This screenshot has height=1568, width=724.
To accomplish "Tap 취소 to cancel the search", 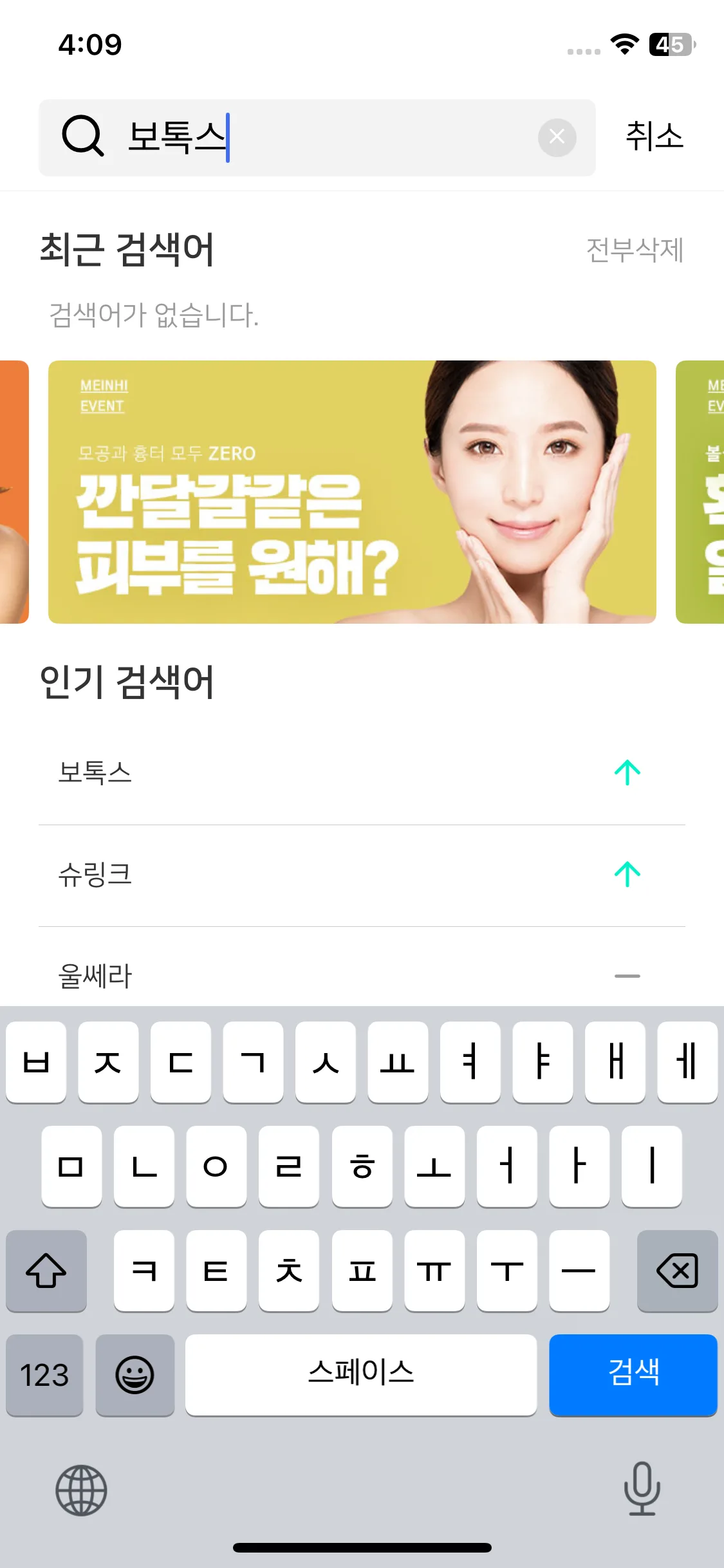I will (654, 137).
